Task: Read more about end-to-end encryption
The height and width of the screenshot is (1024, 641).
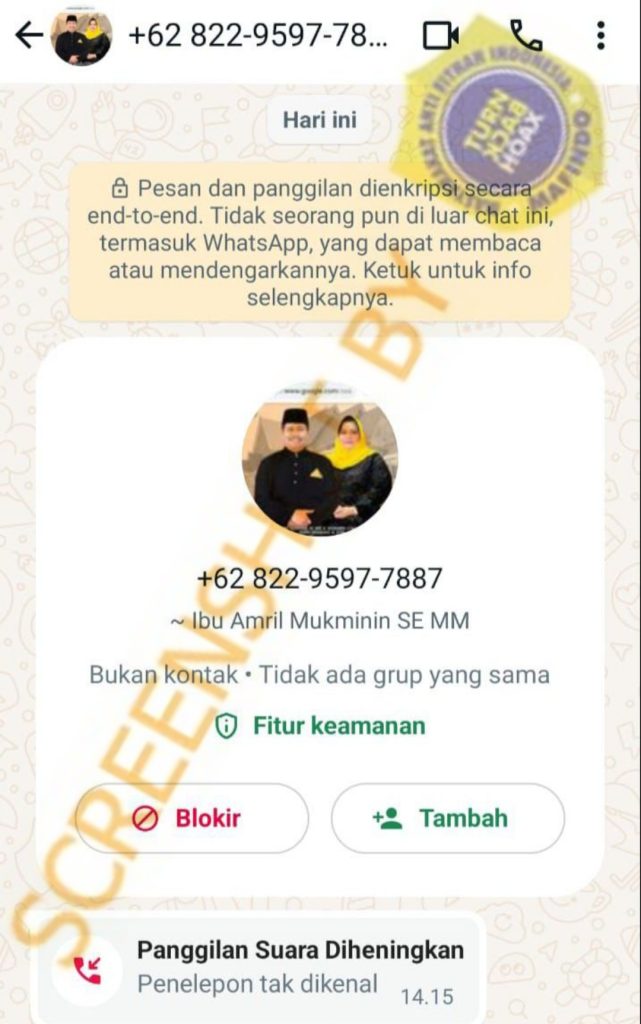Action: coord(320,242)
